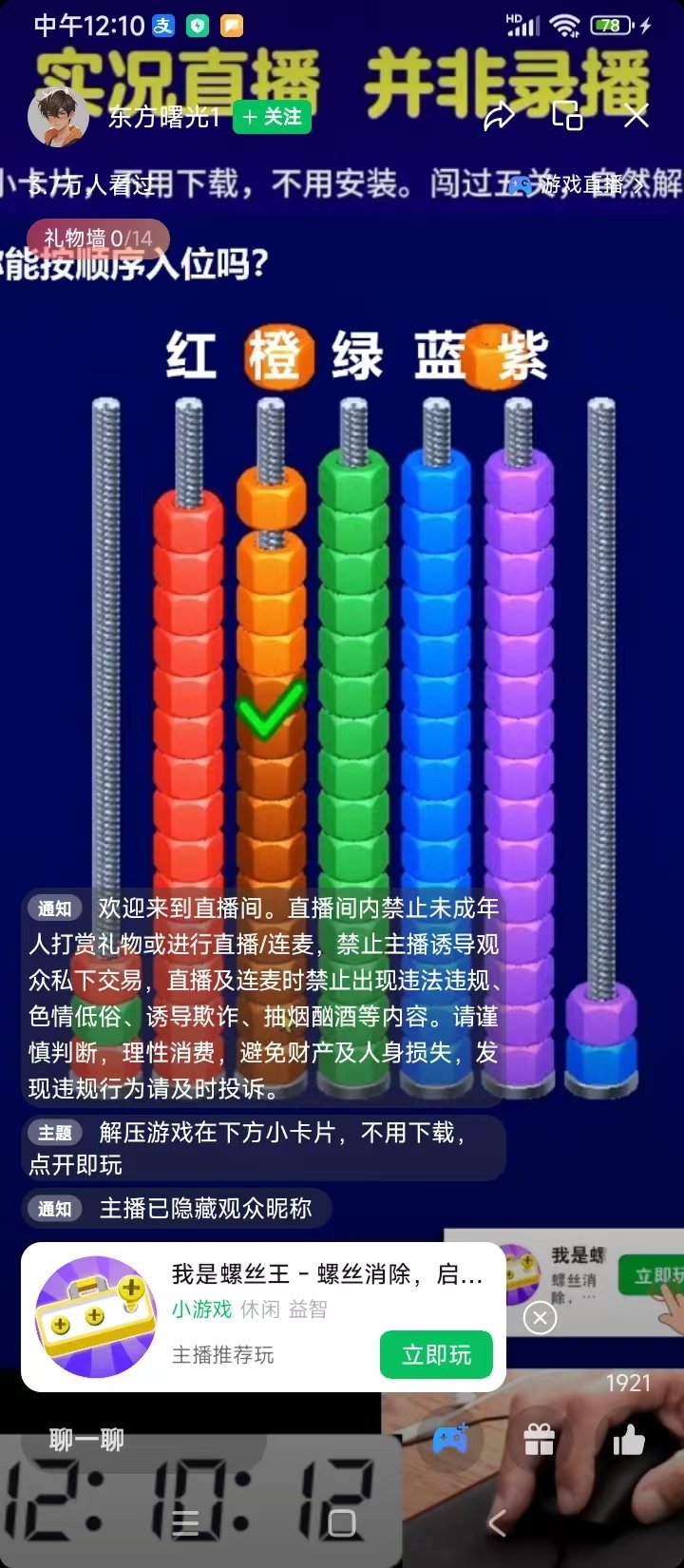Go to the system home screen
The image size is (684, 1568).
point(341,1523)
